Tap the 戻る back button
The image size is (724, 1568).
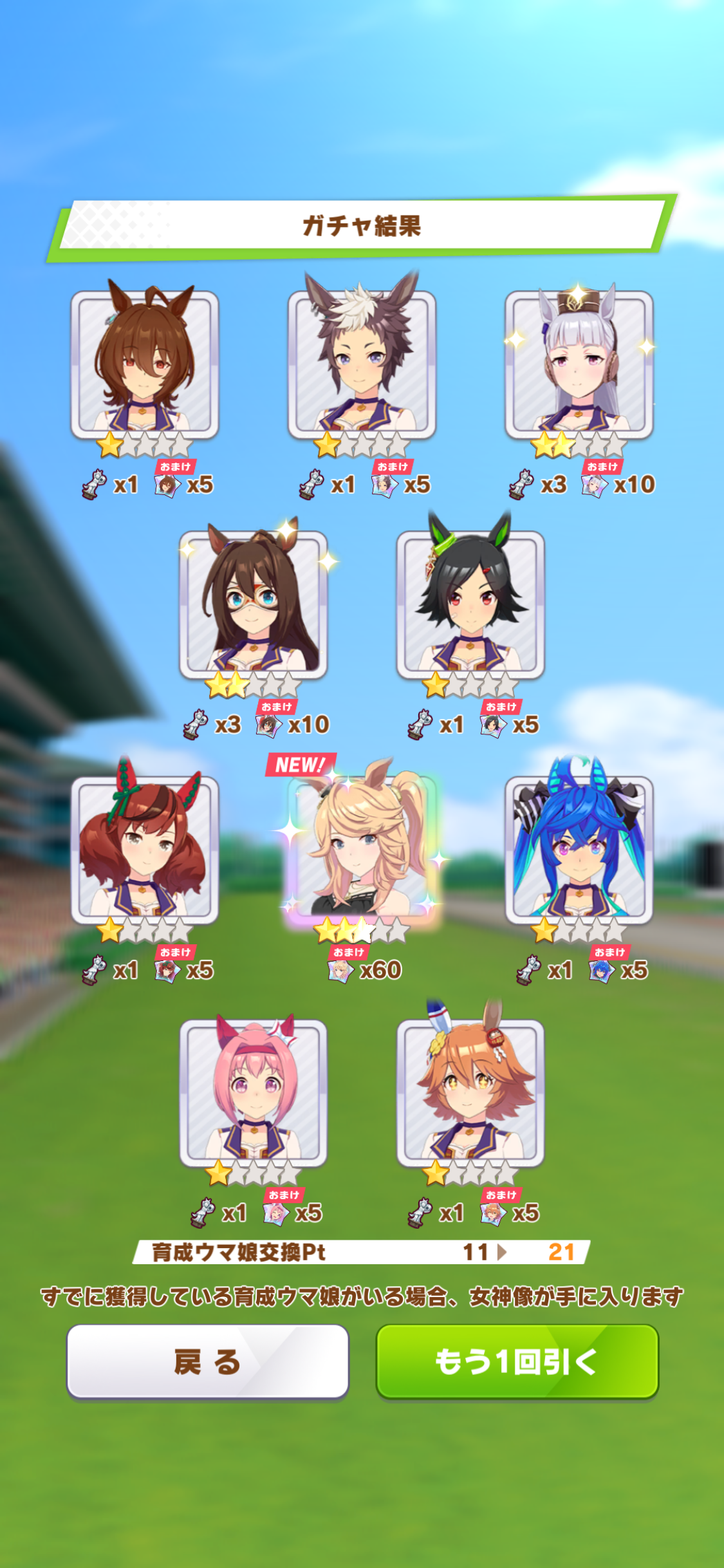point(208,1361)
